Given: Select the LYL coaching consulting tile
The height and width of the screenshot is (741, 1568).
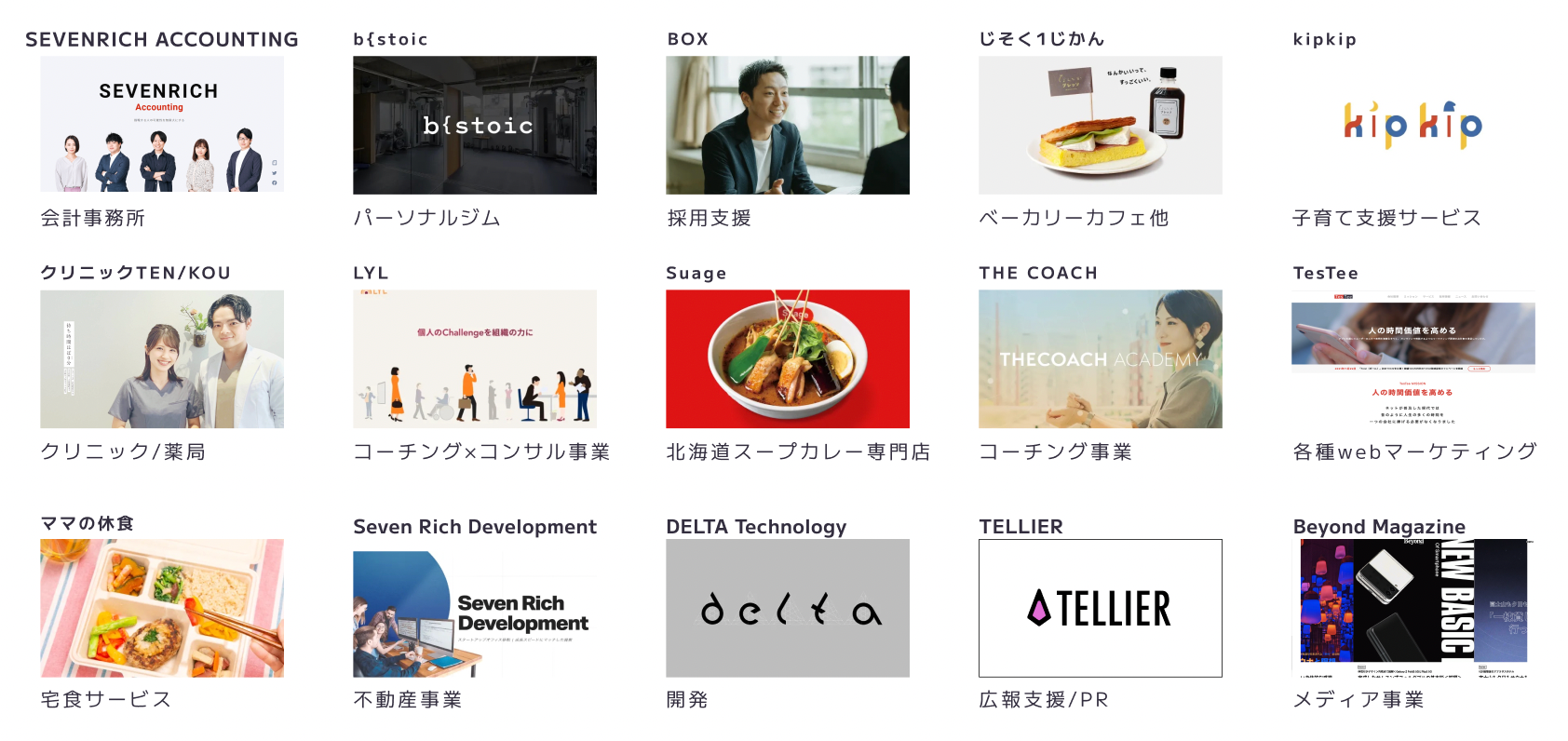Looking at the screenshot, I should coord(475,359).
